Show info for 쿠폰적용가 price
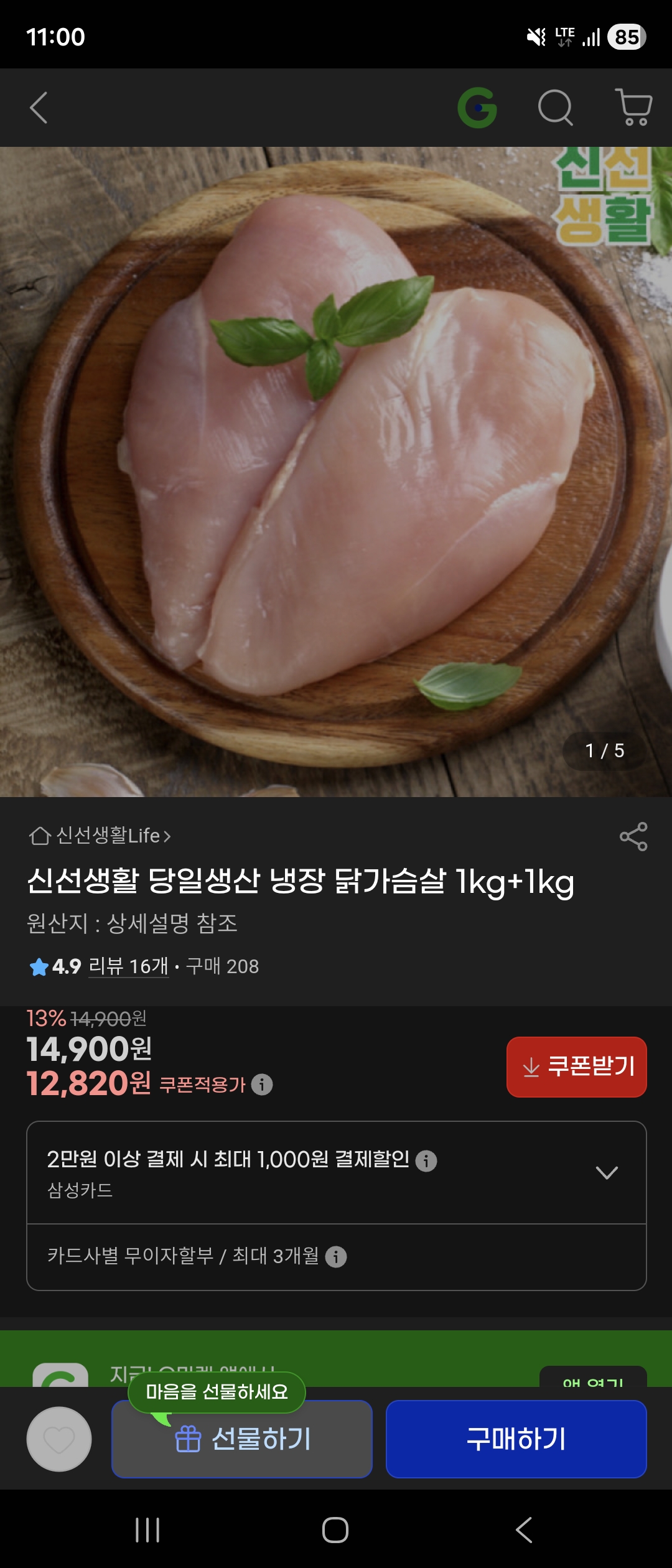This screenshot has height=1568, width=672. point(262,1085)
